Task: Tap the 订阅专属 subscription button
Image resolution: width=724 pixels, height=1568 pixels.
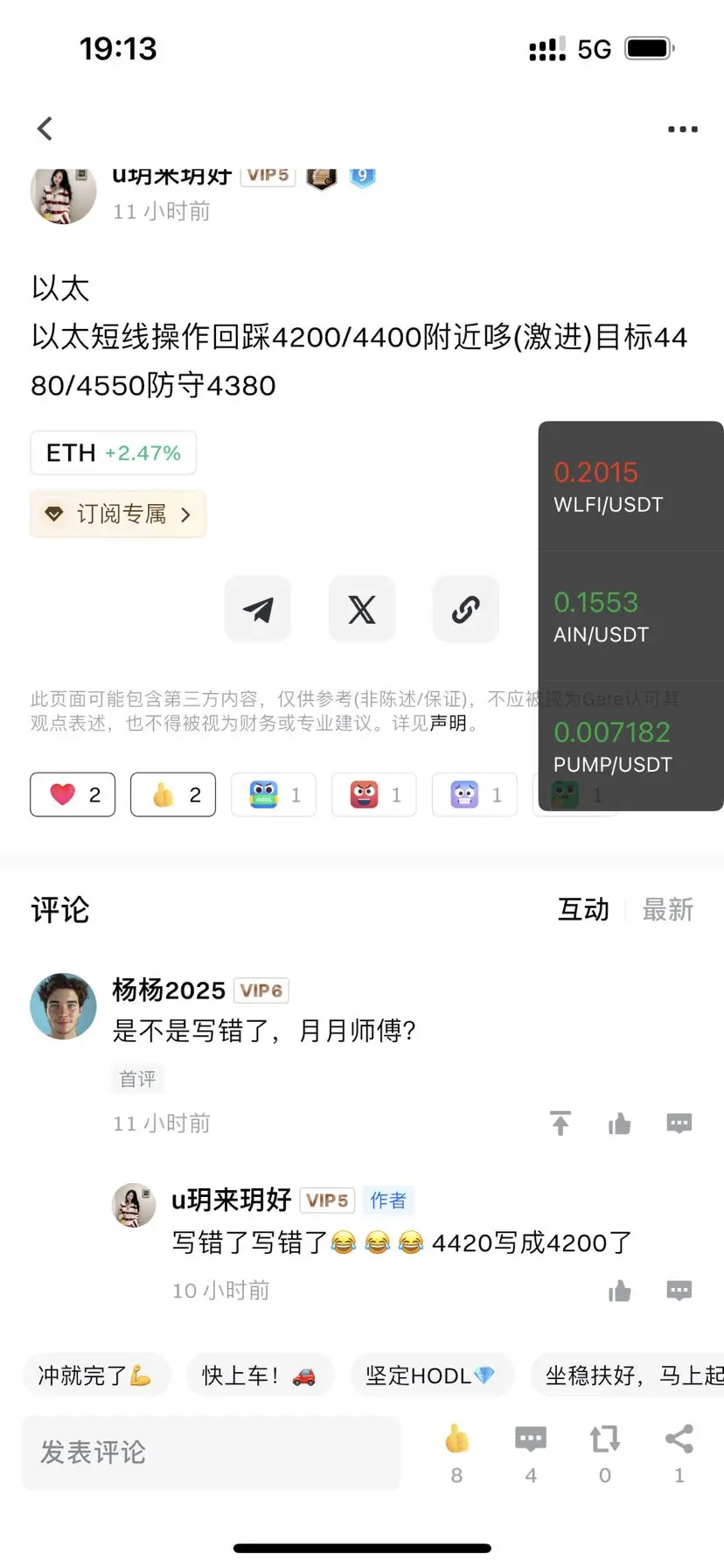Action: (118, 514)
